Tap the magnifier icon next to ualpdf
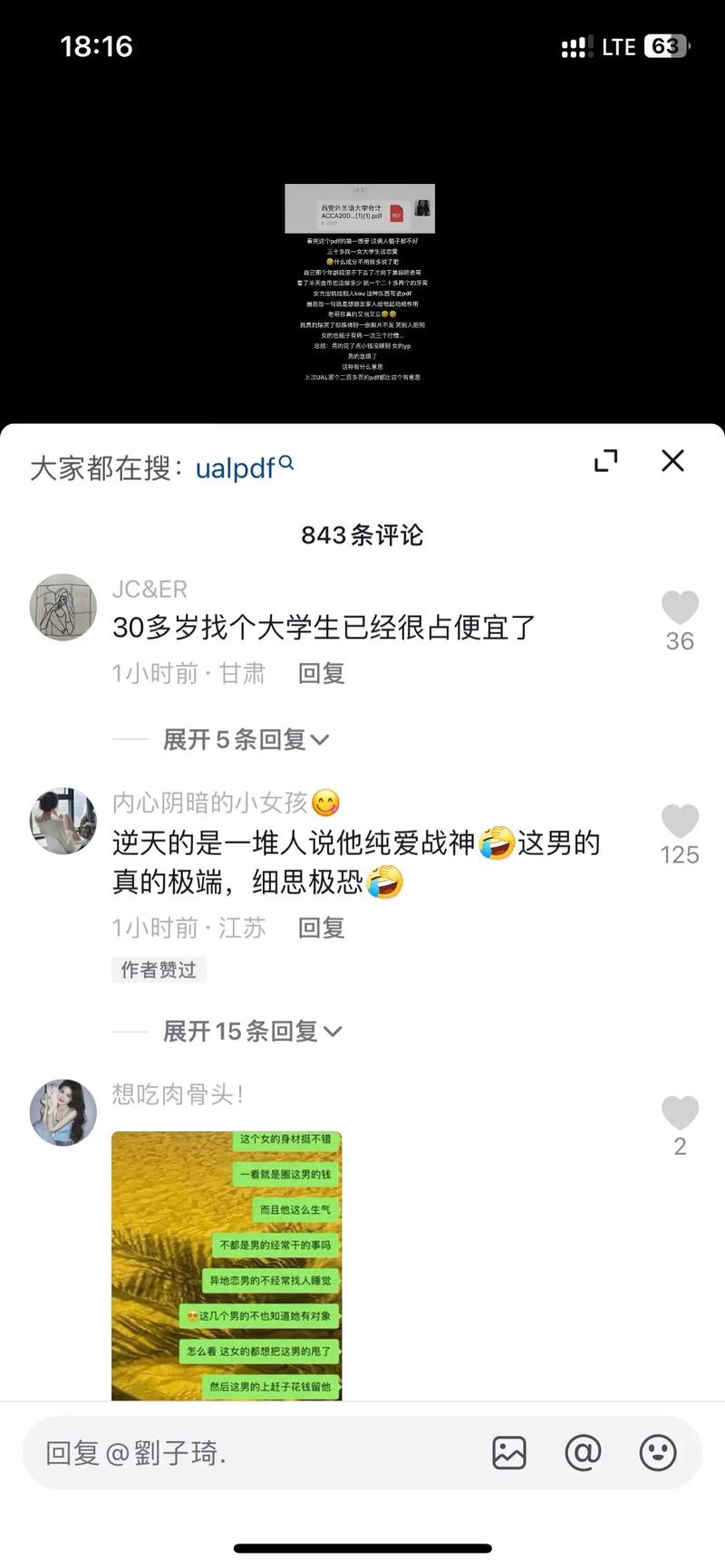This screenshot has height=1568, width=725. click(x=286, y=462)
